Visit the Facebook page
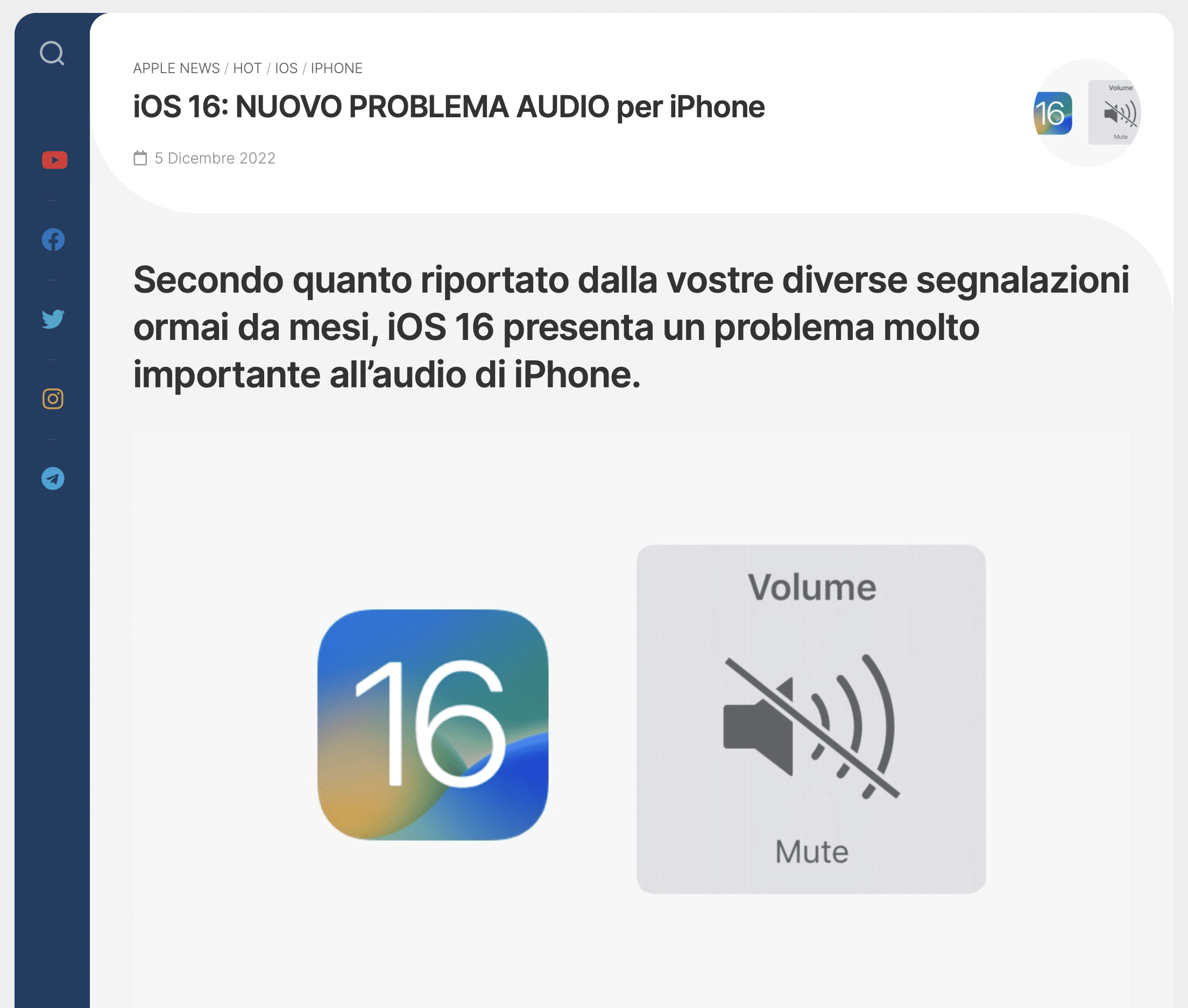This screenshot has width=1188, height=1008. coord(53,239)
